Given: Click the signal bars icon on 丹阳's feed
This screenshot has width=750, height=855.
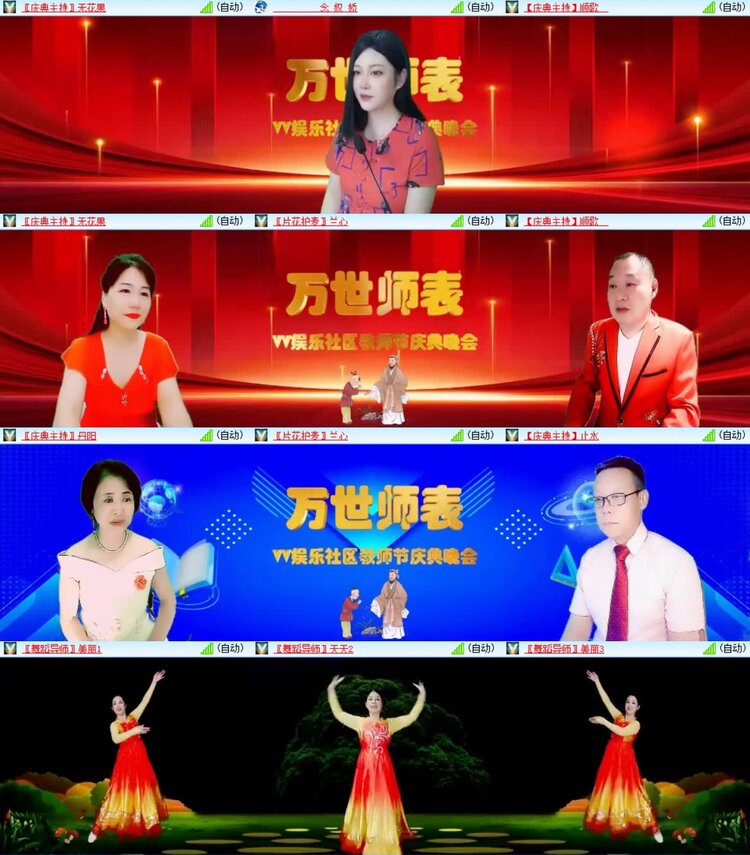Looking at the screenshot, I should coord(206,436).
